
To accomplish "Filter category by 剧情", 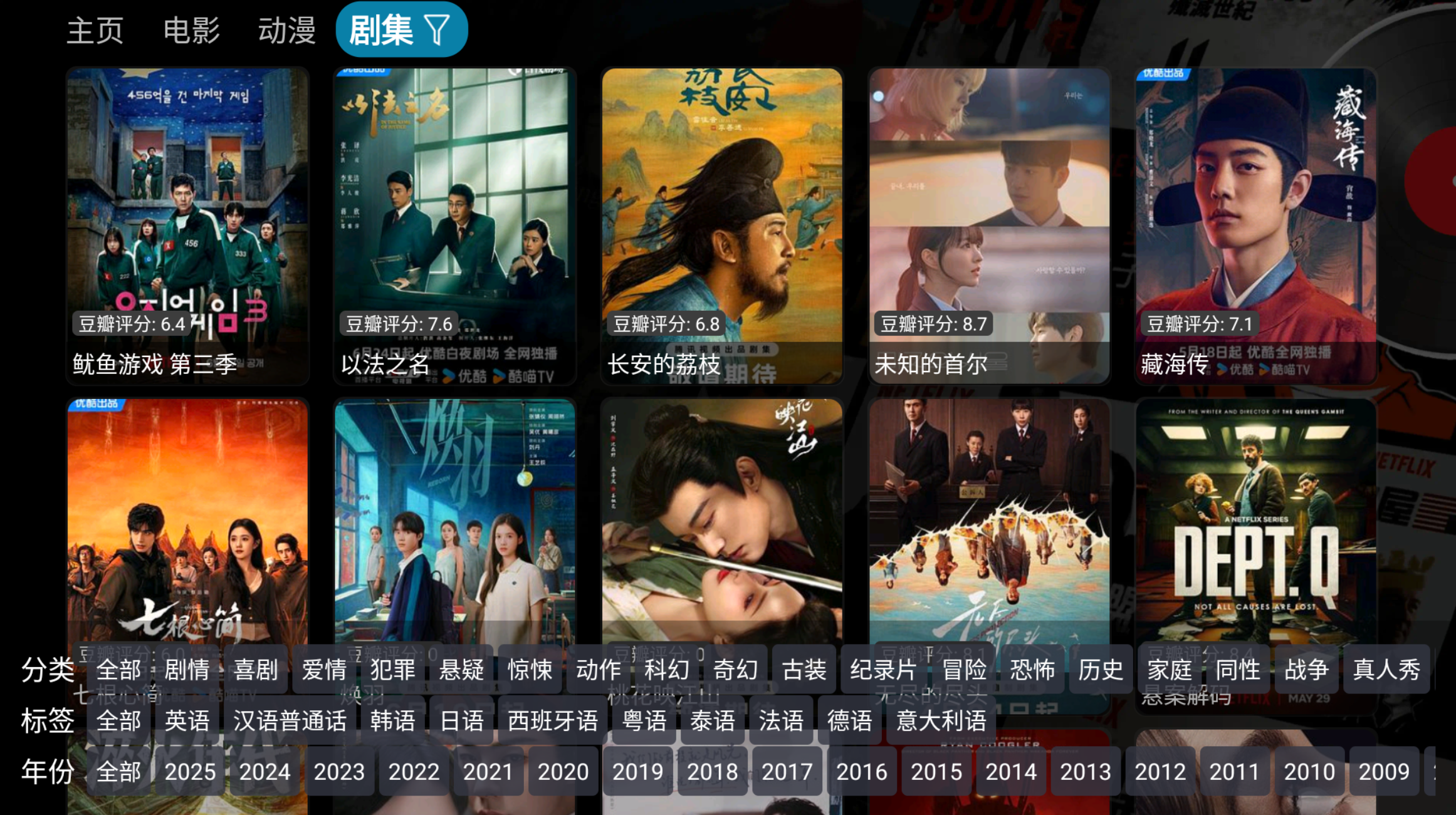I will pos(187,670).
